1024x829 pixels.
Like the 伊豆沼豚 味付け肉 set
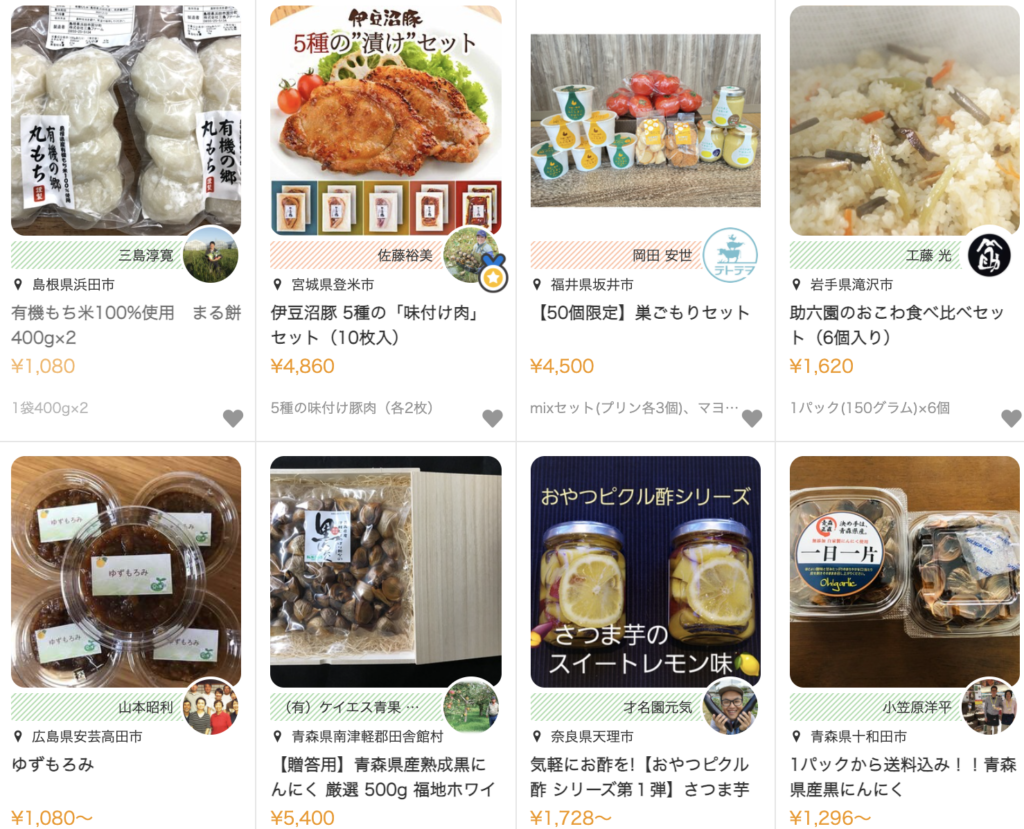492,418
